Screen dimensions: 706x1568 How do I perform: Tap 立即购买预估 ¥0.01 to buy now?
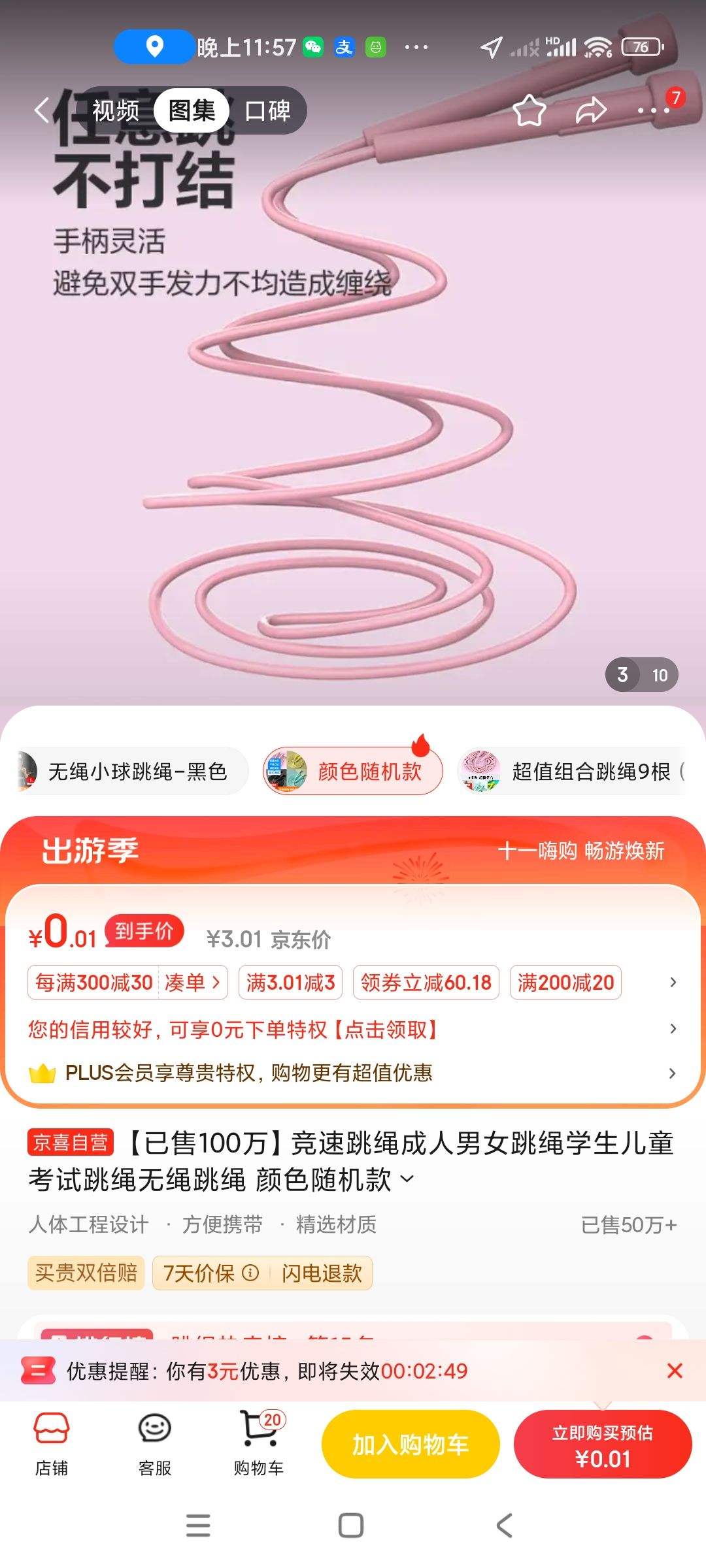click(x=603, y=1444)
